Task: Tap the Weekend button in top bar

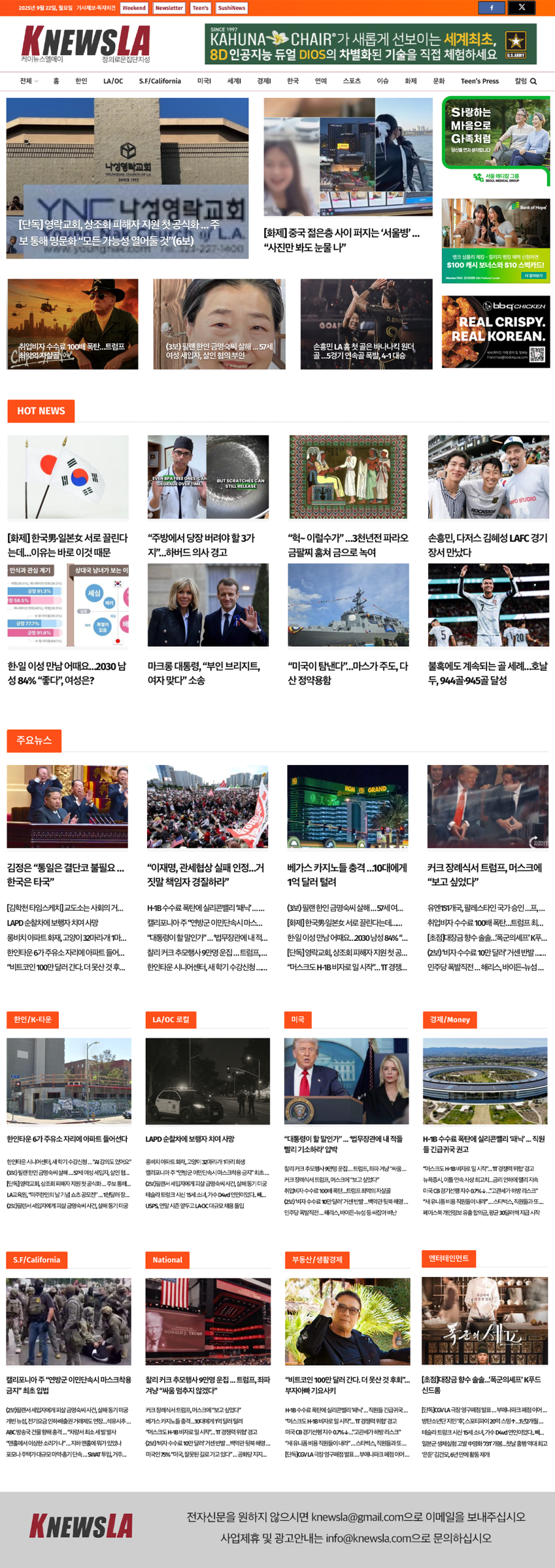Action: [134, 8]
